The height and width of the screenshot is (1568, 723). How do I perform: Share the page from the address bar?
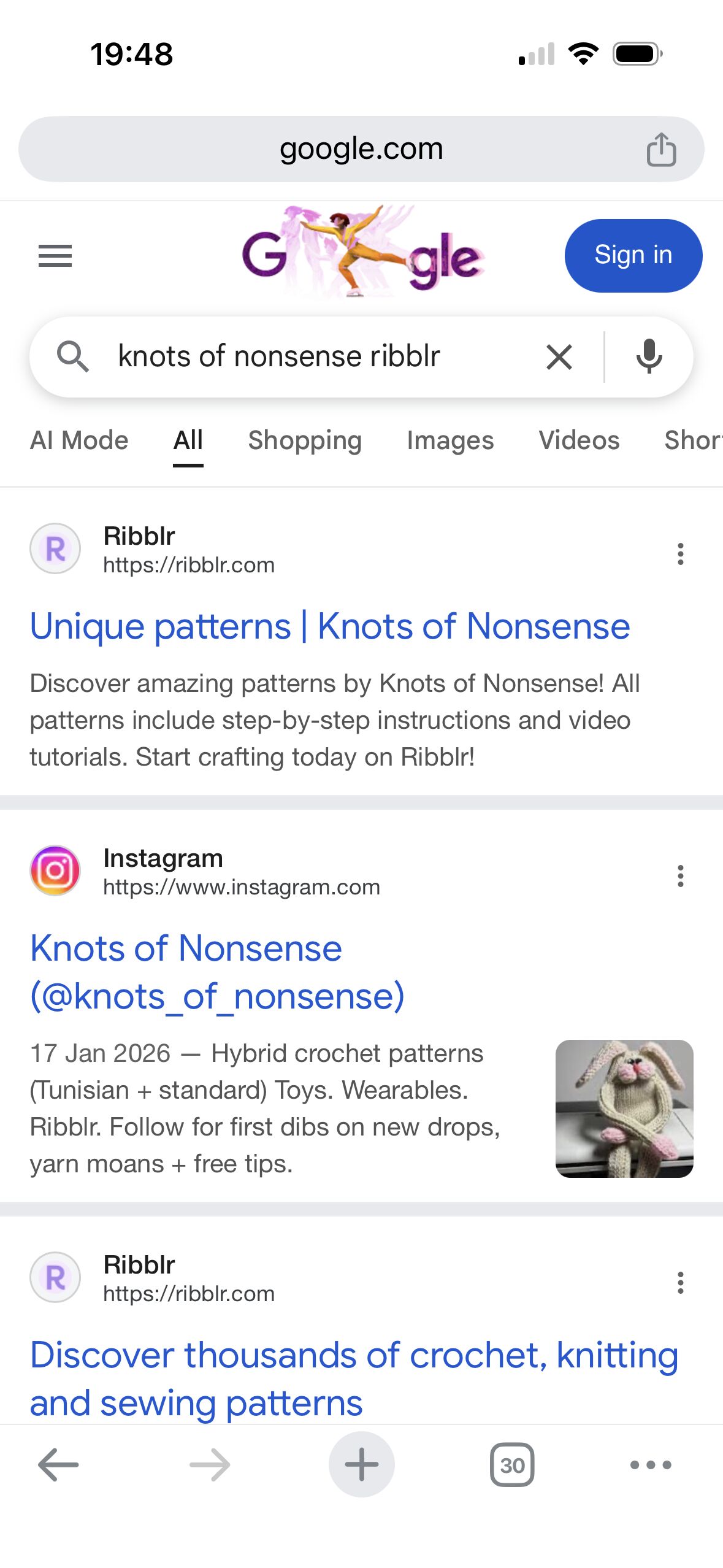click(x=661, y=150)
